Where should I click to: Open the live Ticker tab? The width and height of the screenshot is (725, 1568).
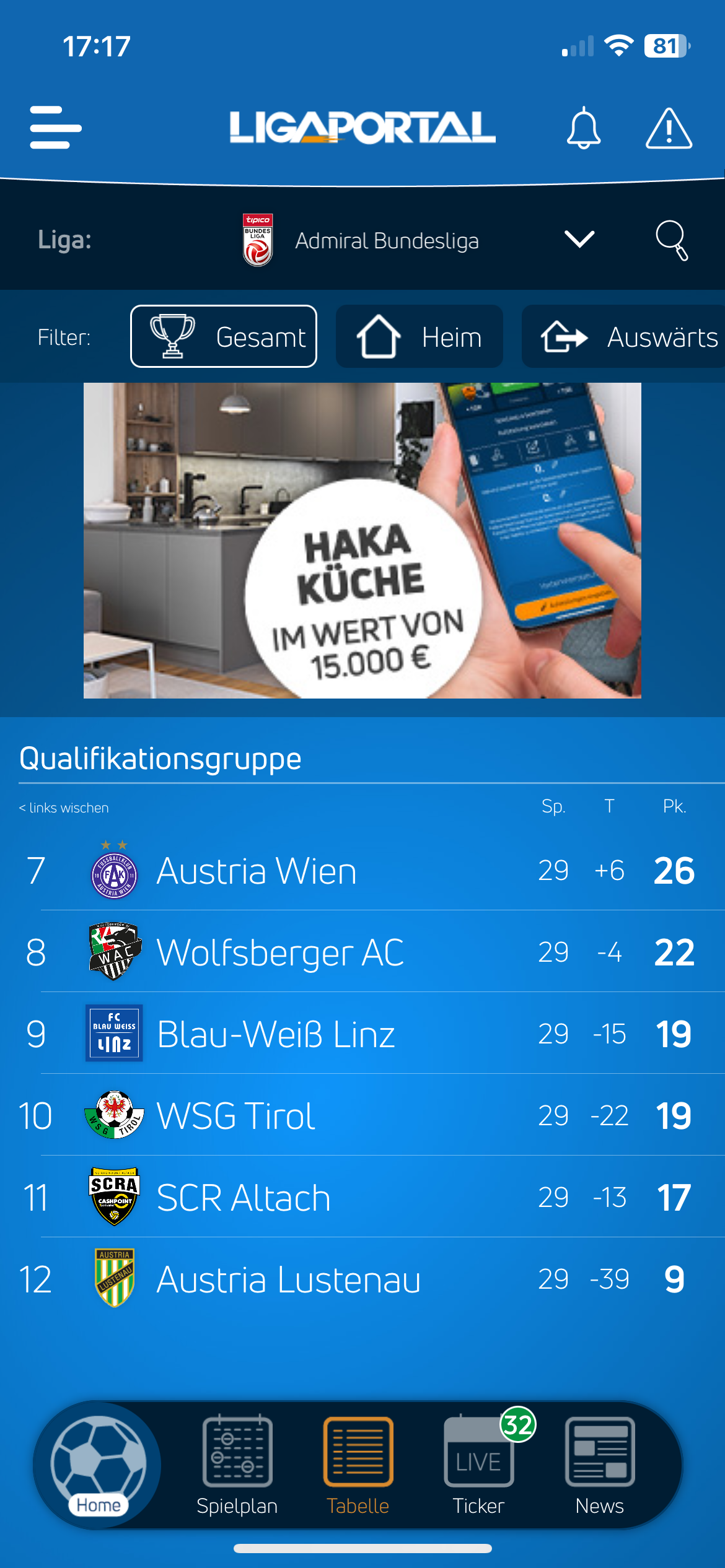point(479,1465)
